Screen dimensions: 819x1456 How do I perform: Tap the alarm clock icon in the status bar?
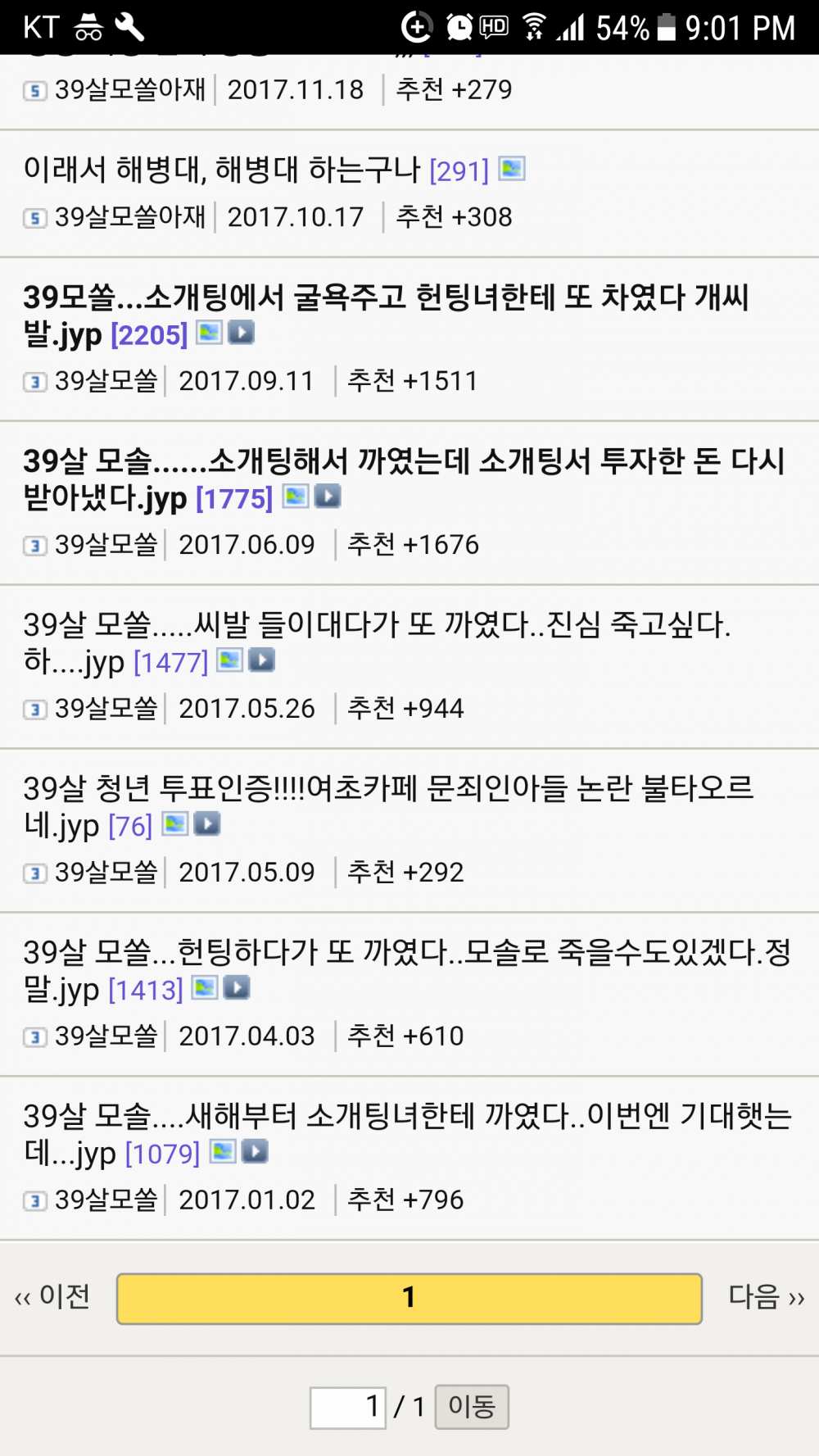(460, 25)
